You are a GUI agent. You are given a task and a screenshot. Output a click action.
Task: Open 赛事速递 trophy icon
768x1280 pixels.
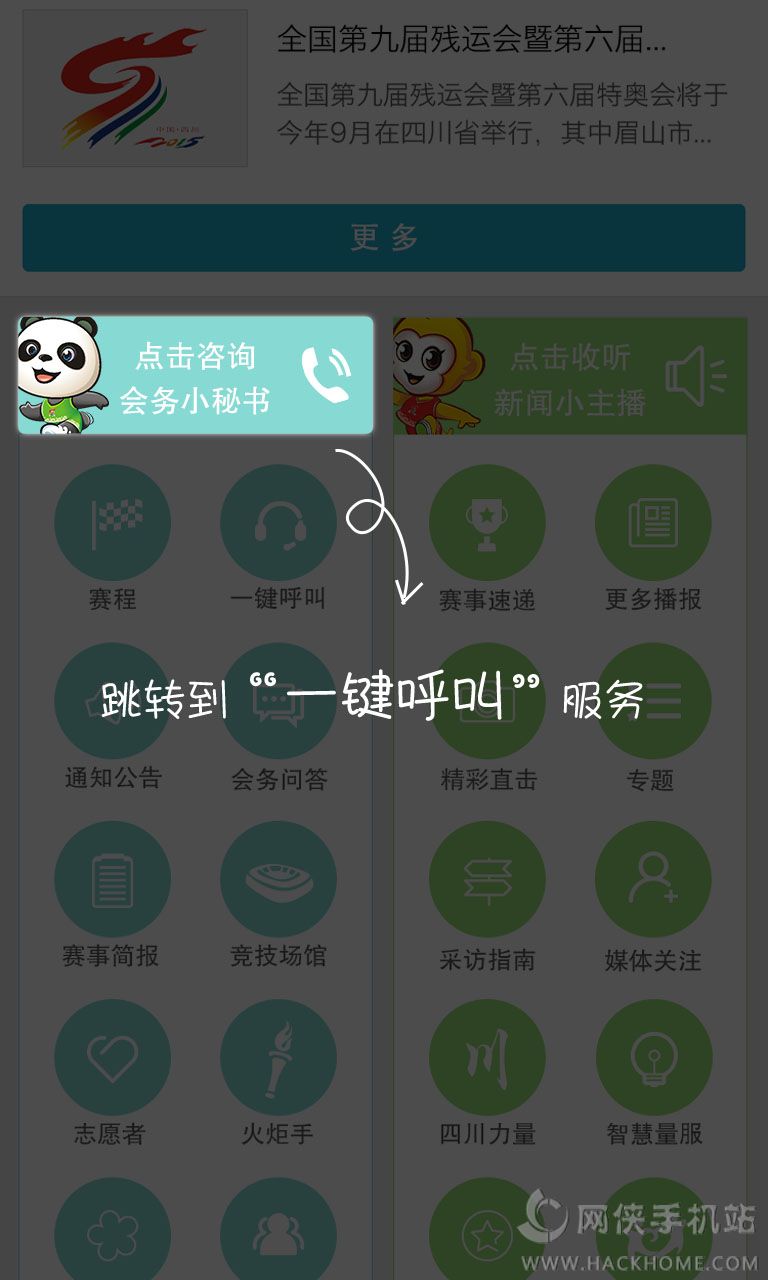(487, 522)
